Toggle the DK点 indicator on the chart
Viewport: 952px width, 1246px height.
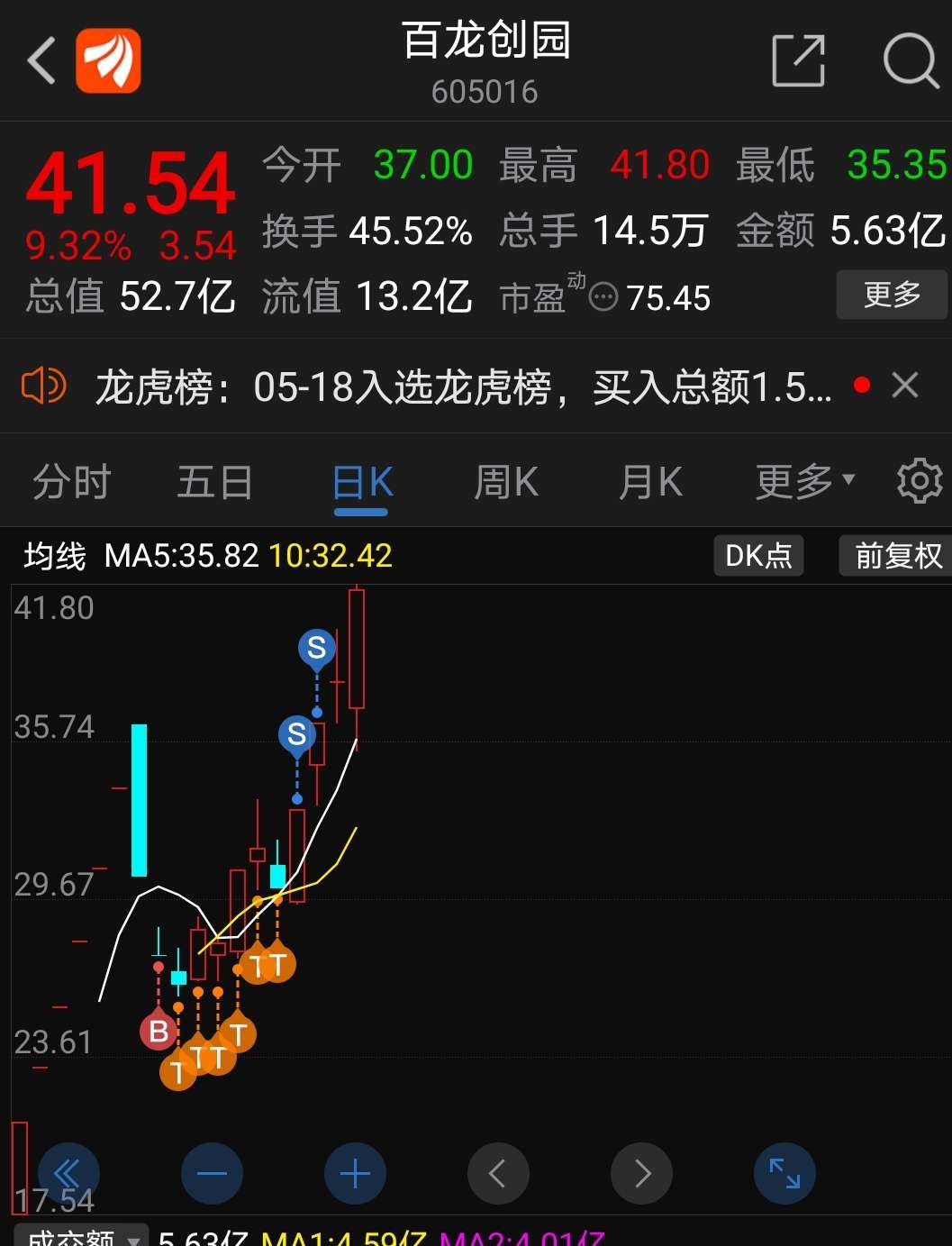[758, 556]
